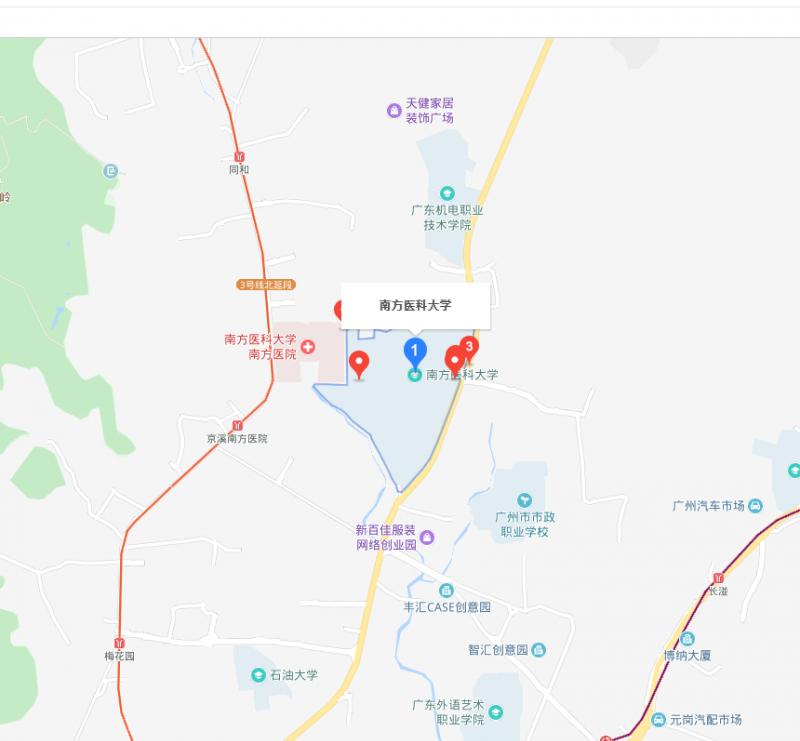This screenshot has height=741, width=800.
Task: Open 南方医科大学南方医院 hospital marker
Action: tap(307, 347)
